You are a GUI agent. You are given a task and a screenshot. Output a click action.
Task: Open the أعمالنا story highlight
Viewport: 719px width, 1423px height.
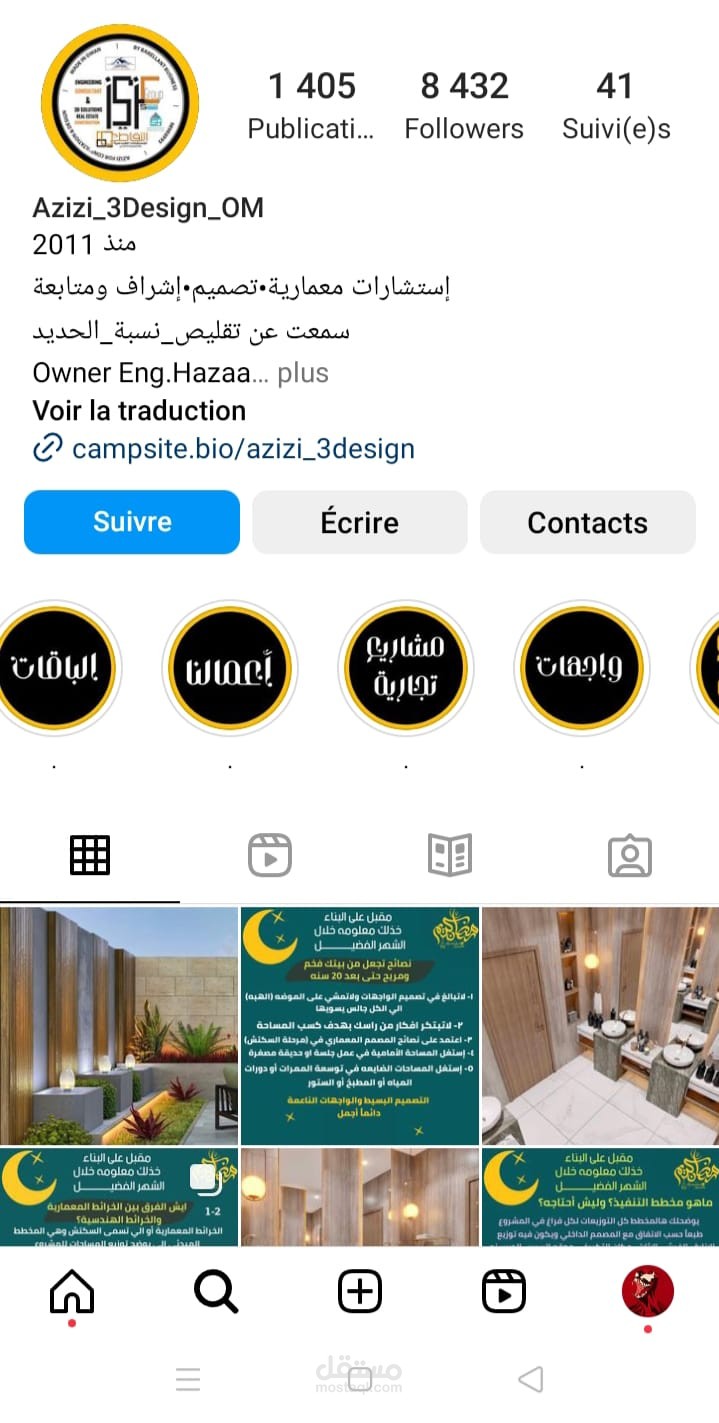(x=229, y=667)
